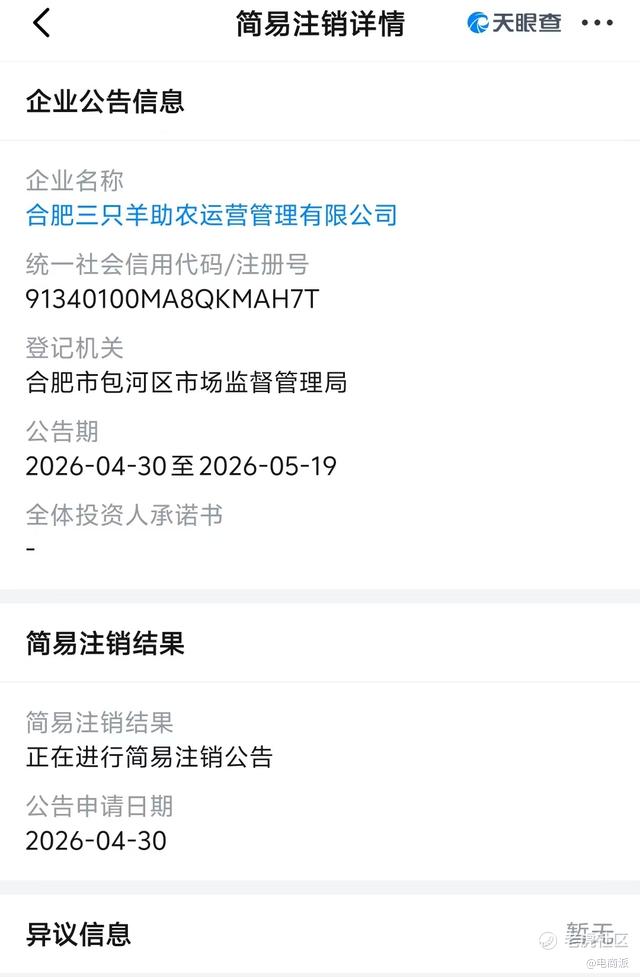Image resolution: width=640 pixels, height=977 pixels.
Task: Go back using the top-left arrow
Action: click(x=41, y=24)
